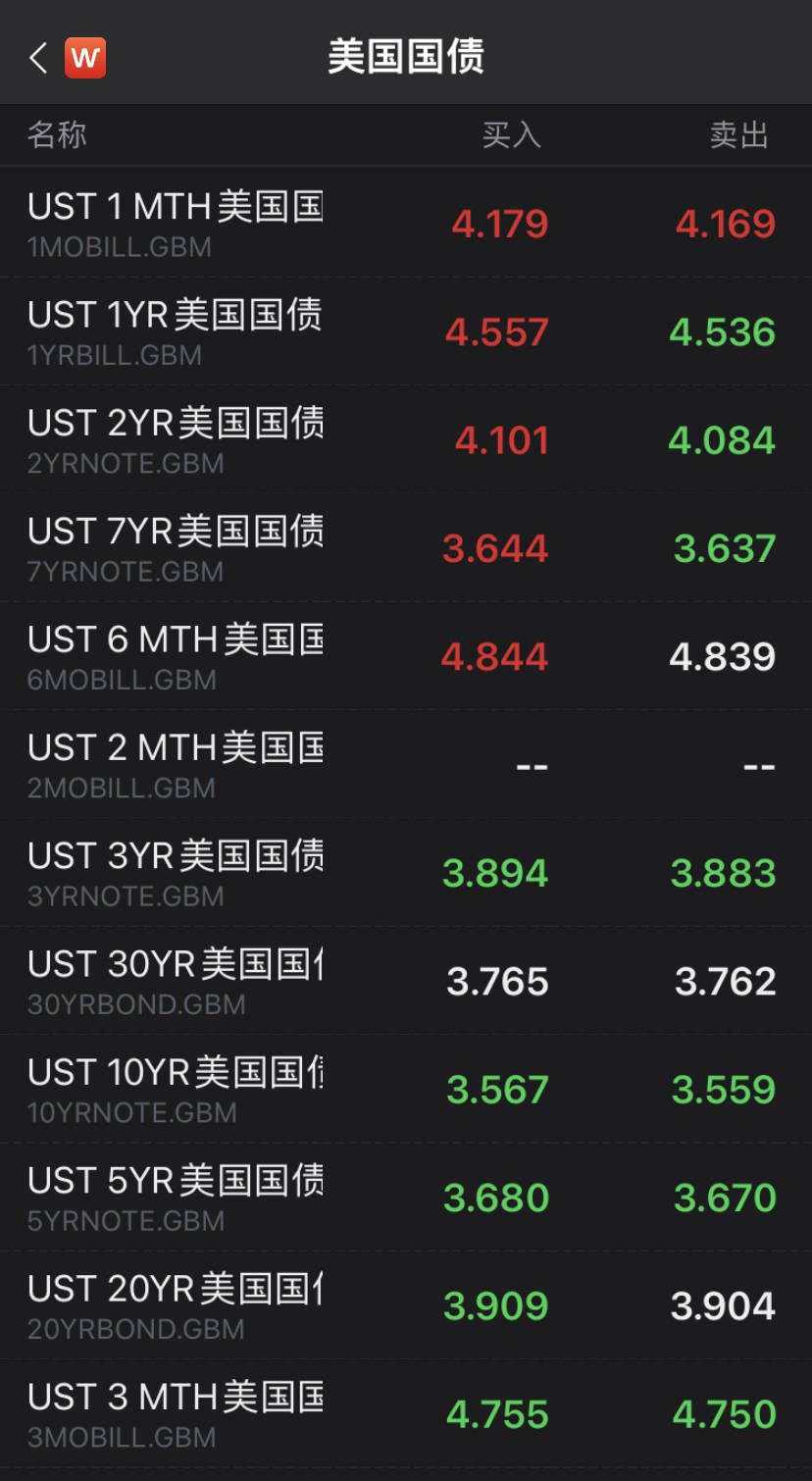The width and height of the screenshot is (812, 1481).
Task: Tap the 买入 column header
Action: click(x=511, y=135)
